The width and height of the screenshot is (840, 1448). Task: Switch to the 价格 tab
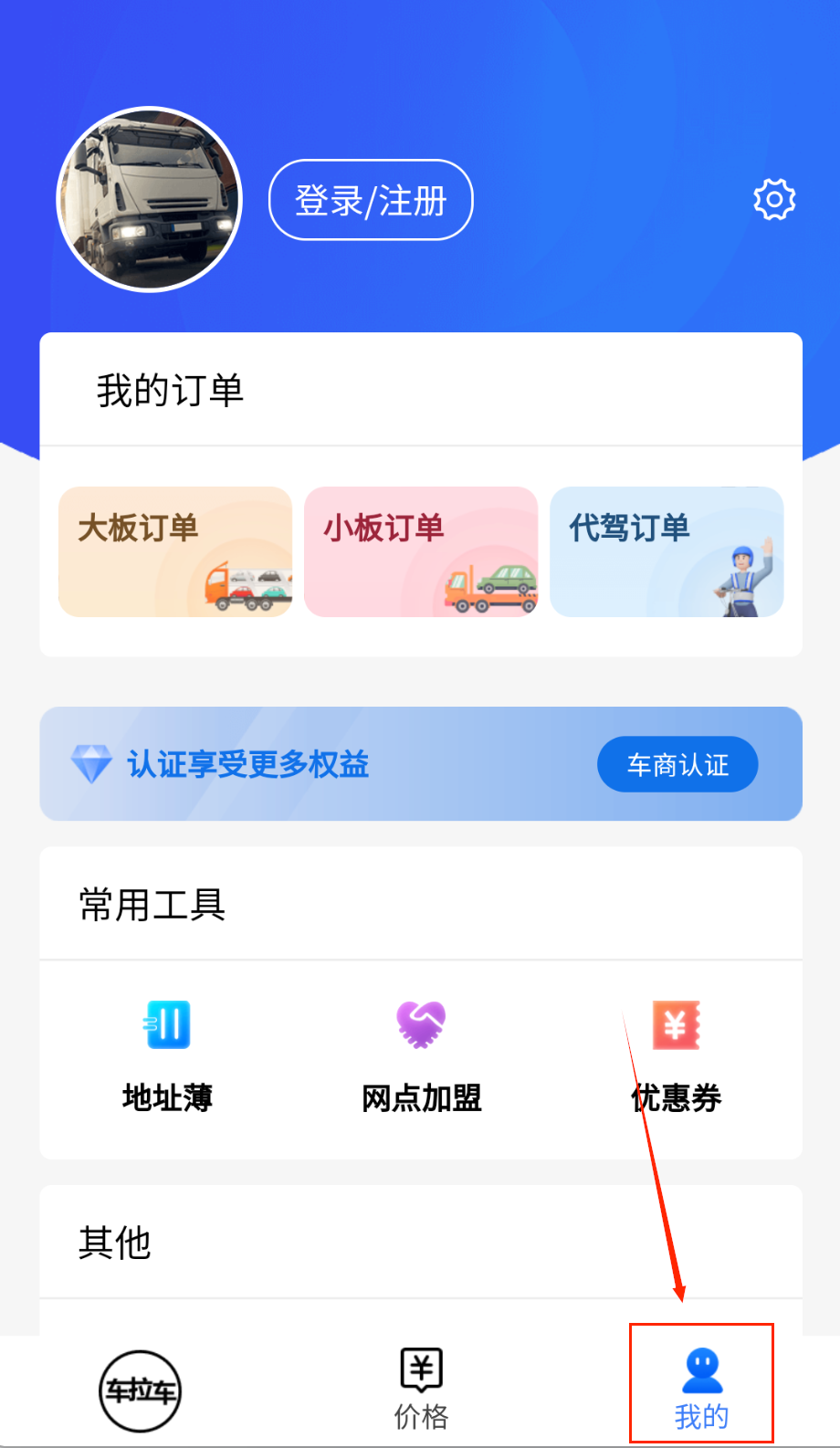tap(421, 1390)
